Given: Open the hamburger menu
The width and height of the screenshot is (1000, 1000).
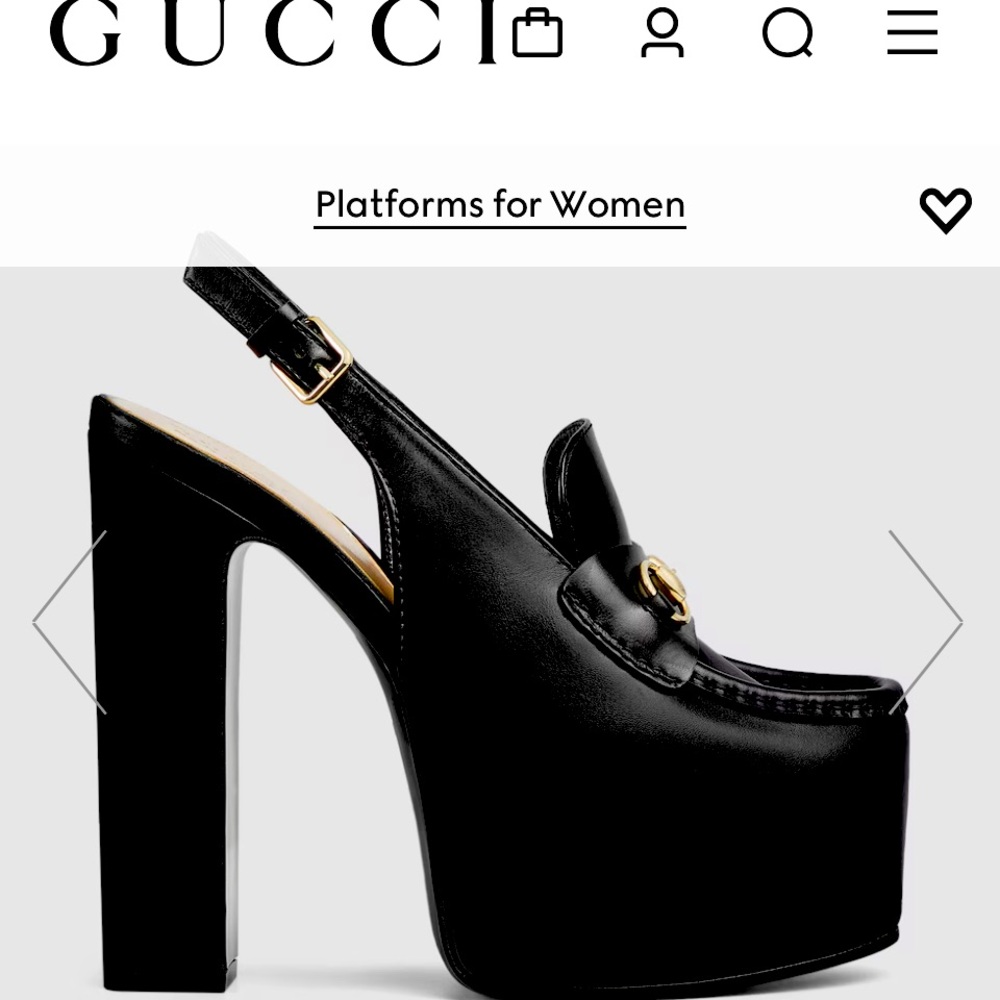Looking at the screenshot, I should [912, 33].
